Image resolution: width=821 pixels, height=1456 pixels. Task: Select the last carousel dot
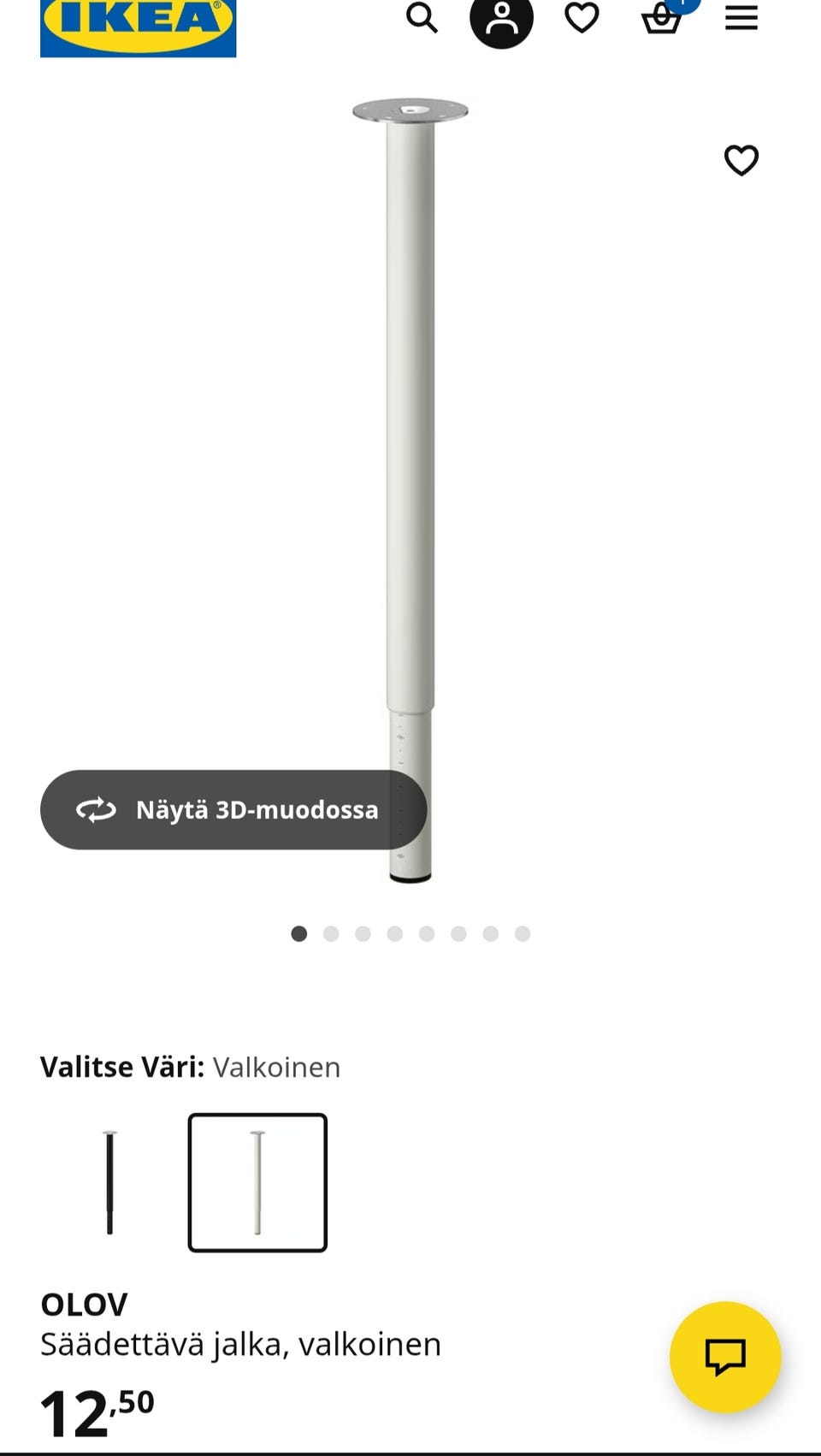pos(521,933)
